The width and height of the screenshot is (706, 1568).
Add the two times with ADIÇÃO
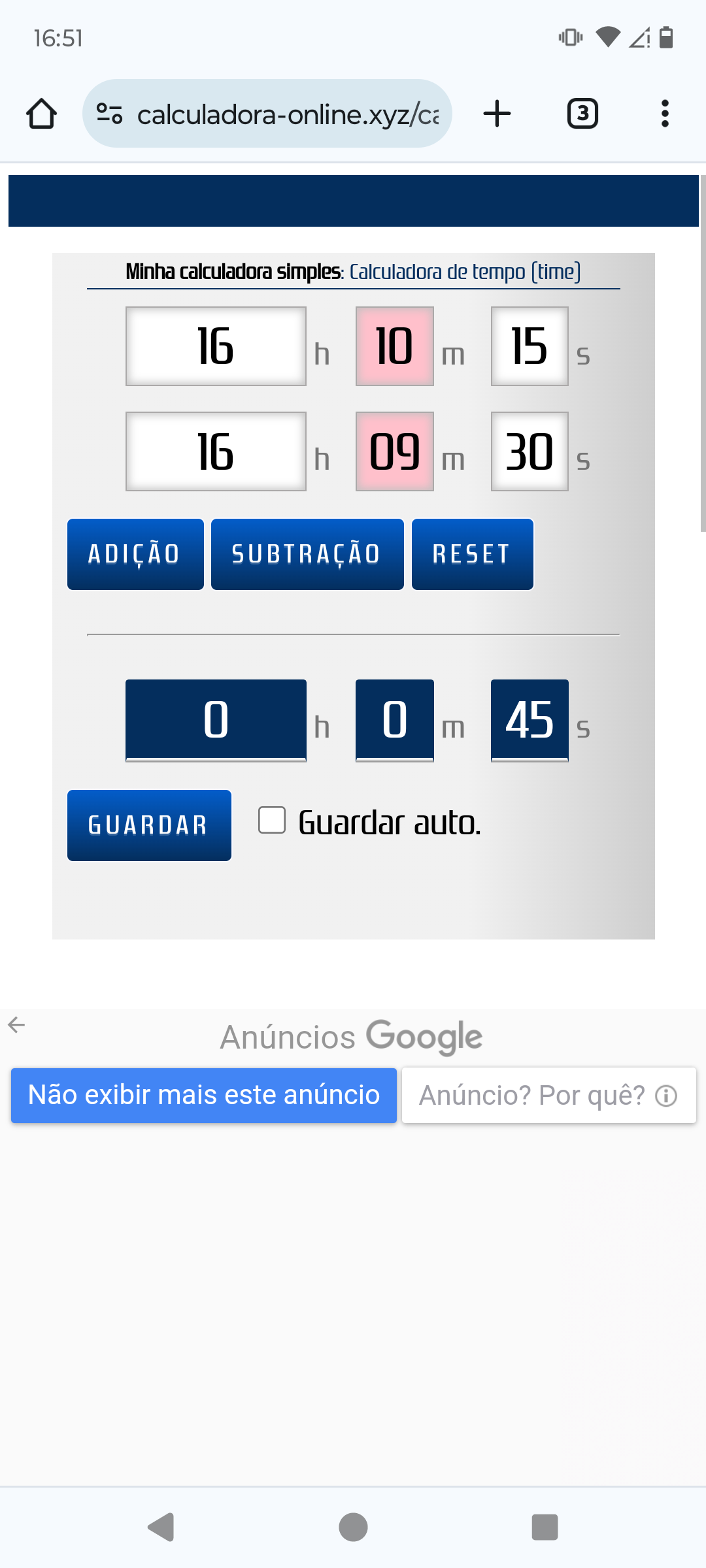tap(135, 554)
